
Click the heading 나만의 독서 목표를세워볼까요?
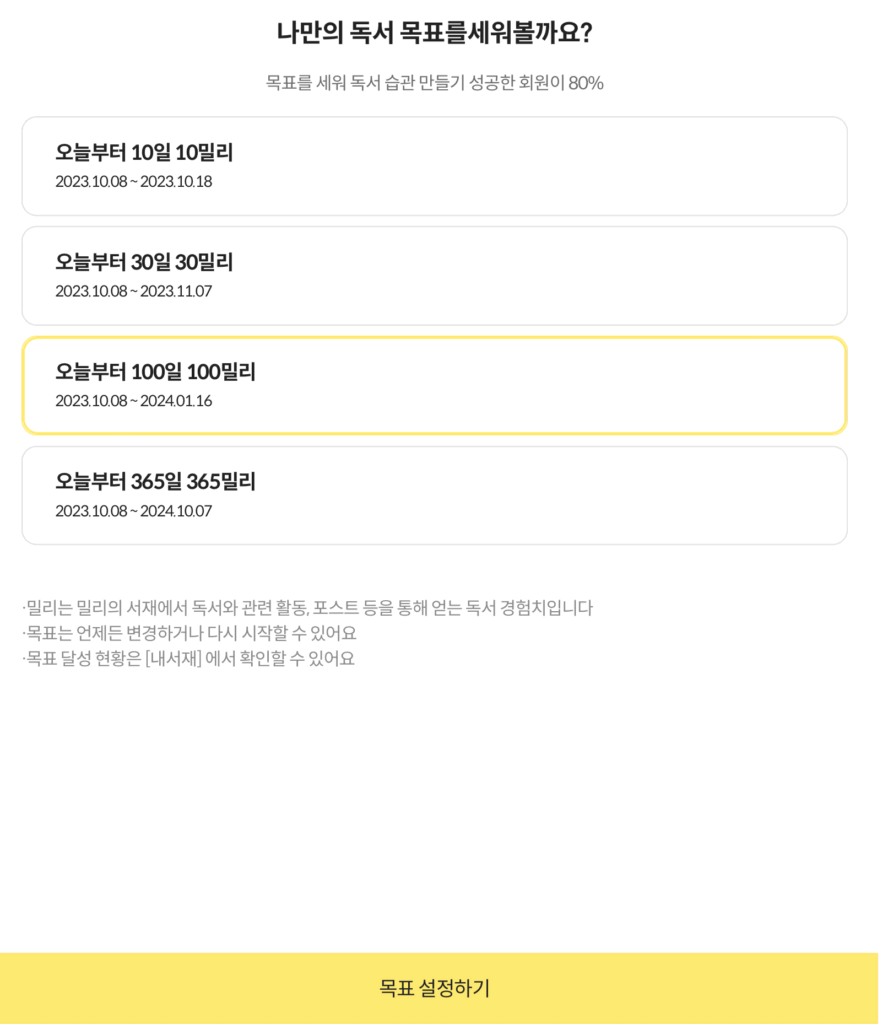pyautogui.click(x=444, y=31)
